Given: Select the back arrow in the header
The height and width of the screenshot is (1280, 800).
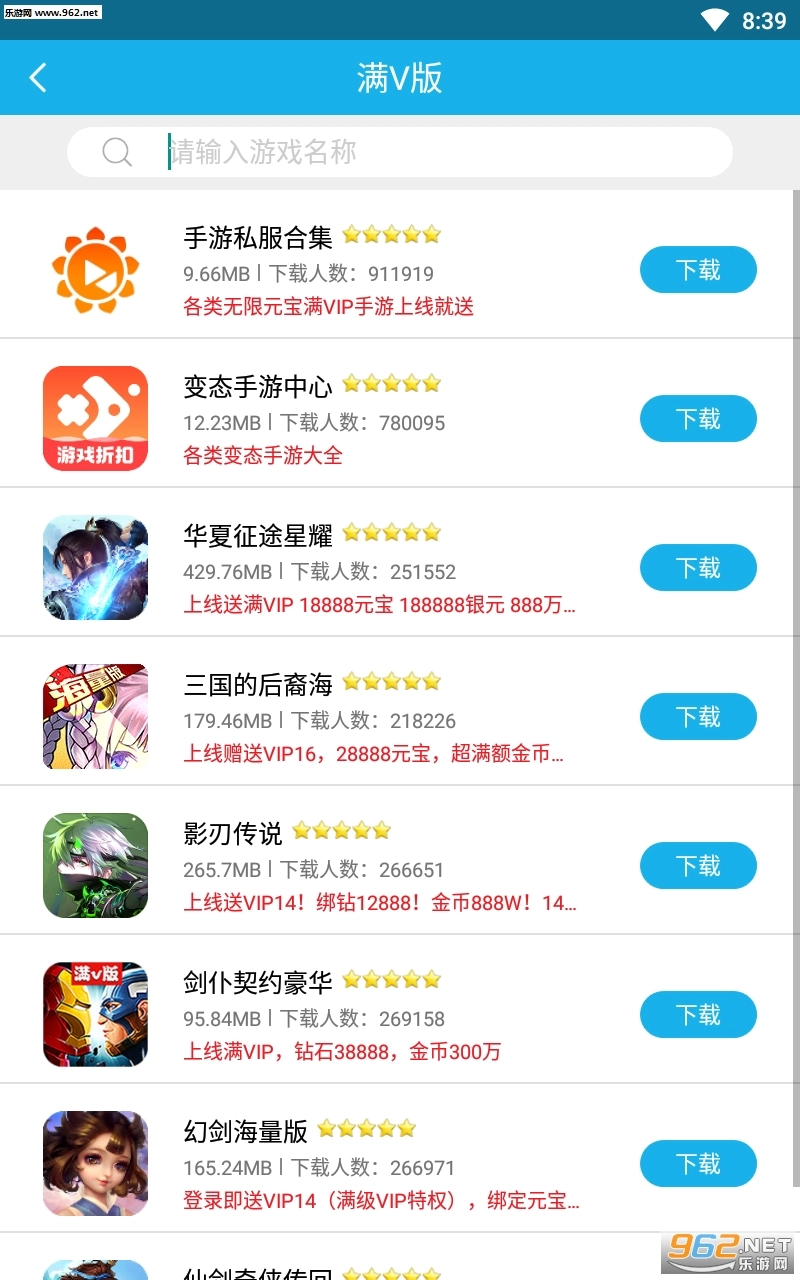Looking at the screenshot, I should click(x=38, y=77).
